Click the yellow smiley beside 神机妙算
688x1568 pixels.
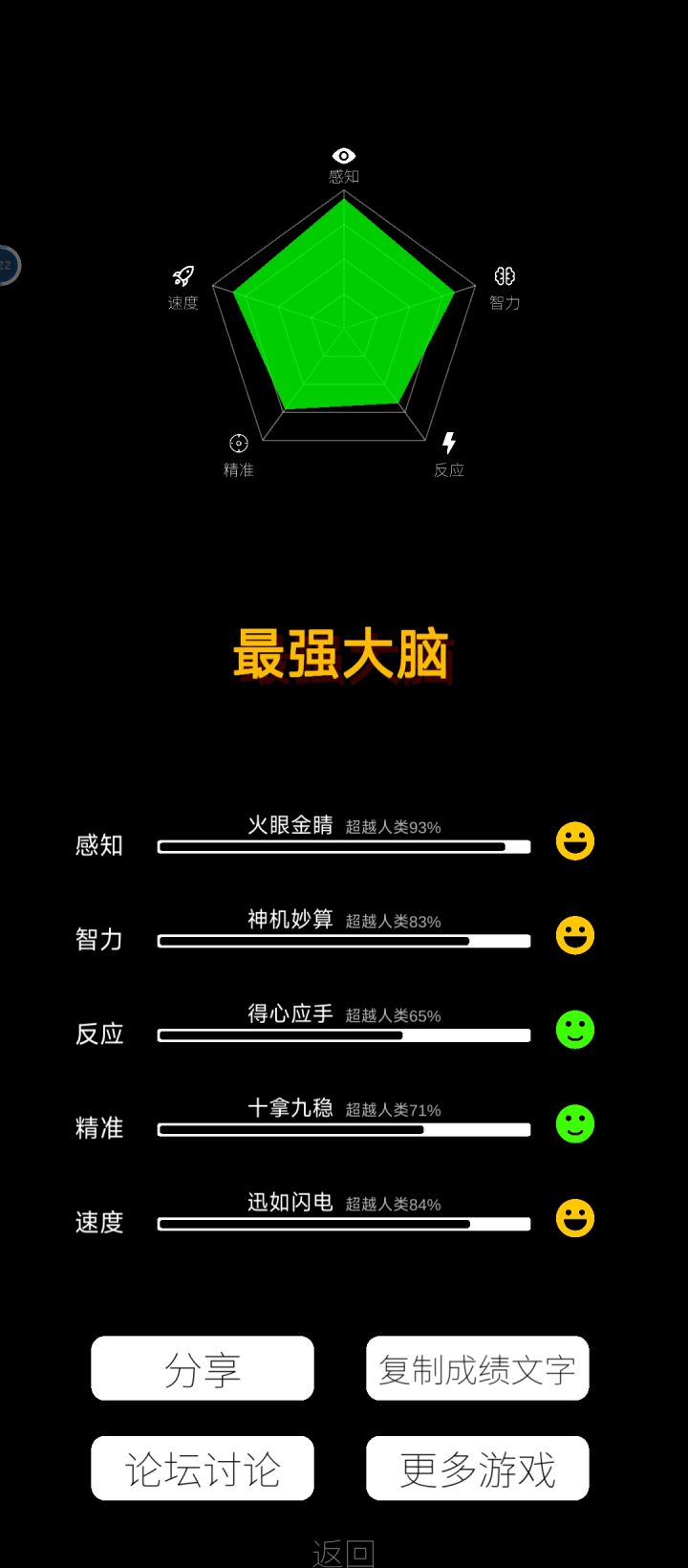(574, 936)
